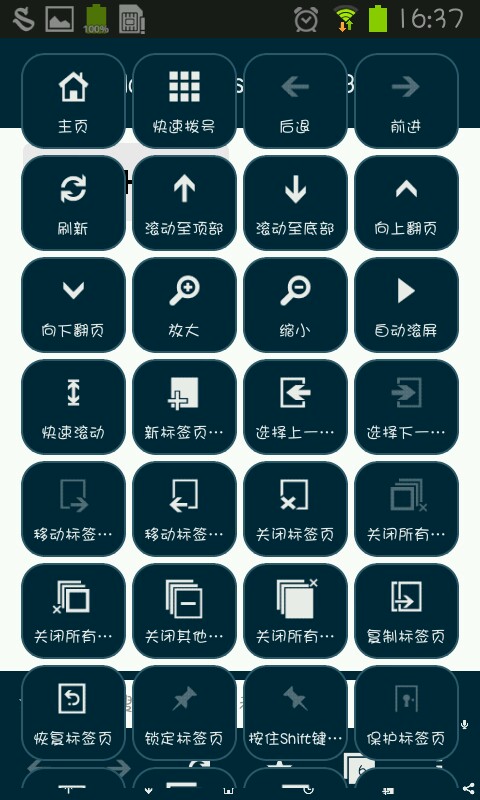Activate 快速滚动 fast scroll
Viewport: 480px width, 800px height.
tap(73, 407)
